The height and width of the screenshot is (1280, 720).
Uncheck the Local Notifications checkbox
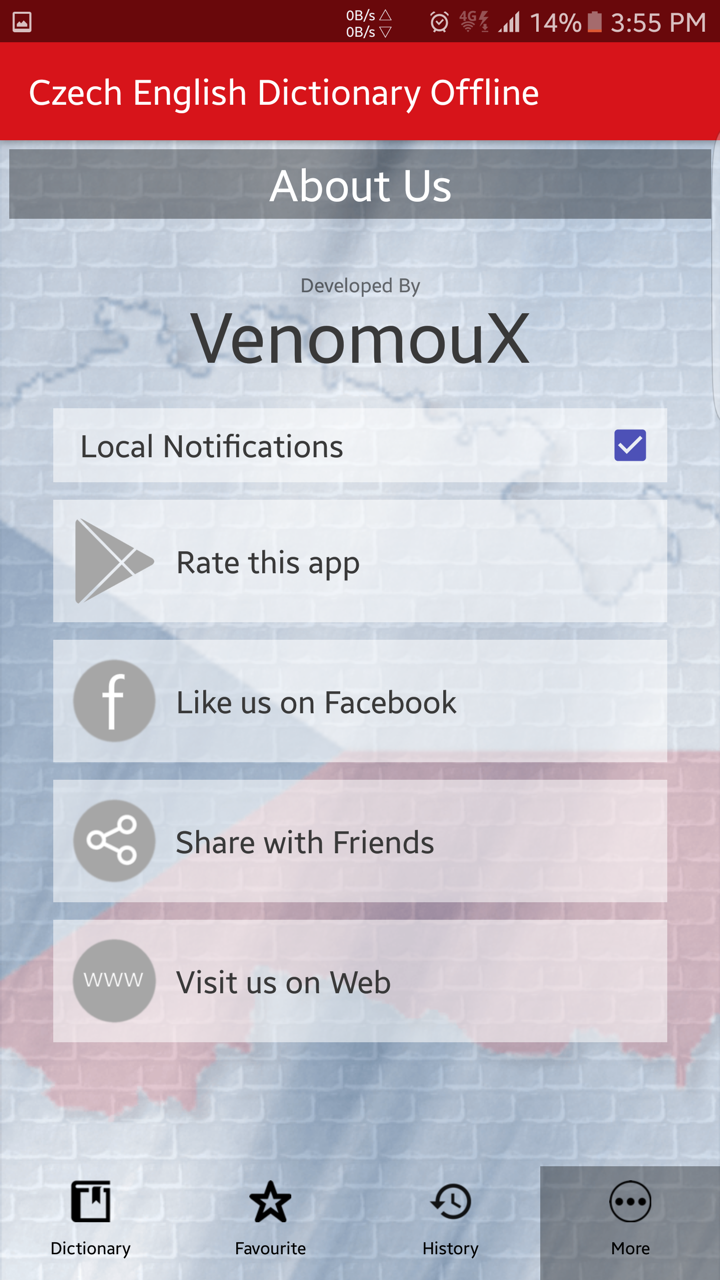(x=629, y=445)
